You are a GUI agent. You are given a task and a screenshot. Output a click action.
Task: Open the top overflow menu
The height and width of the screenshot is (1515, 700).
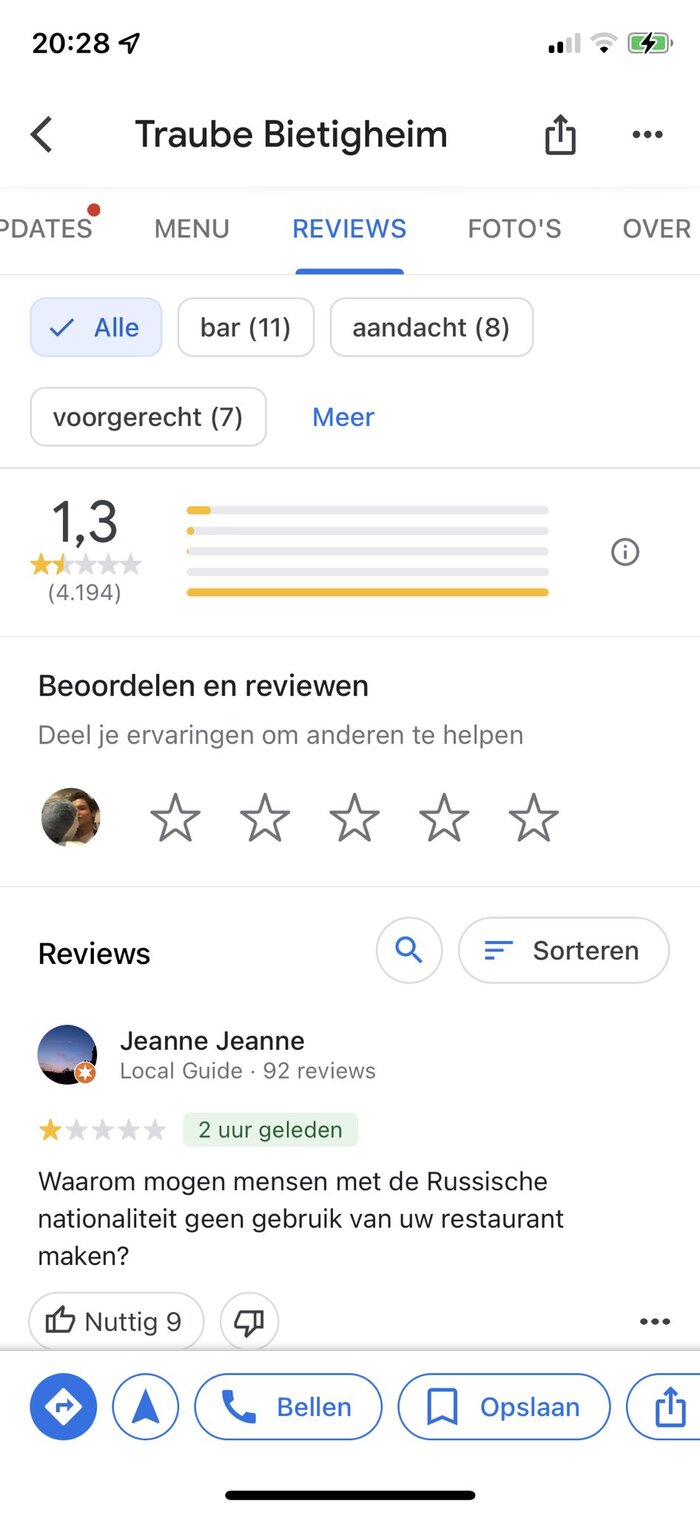pos(647,135)
